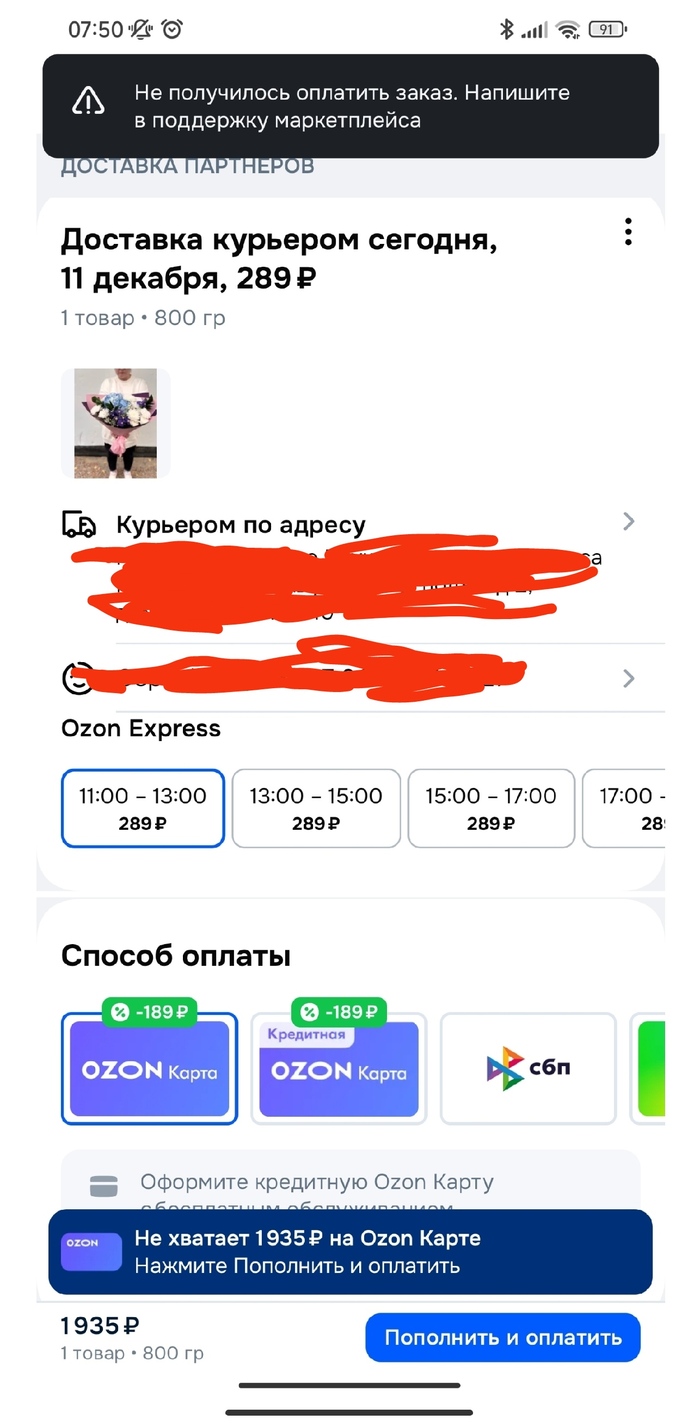The height and width of the screenshot is (1426, 700).
Task: Choose the 13:00 – 15:00 delivery slot
Action: [316, 808]
